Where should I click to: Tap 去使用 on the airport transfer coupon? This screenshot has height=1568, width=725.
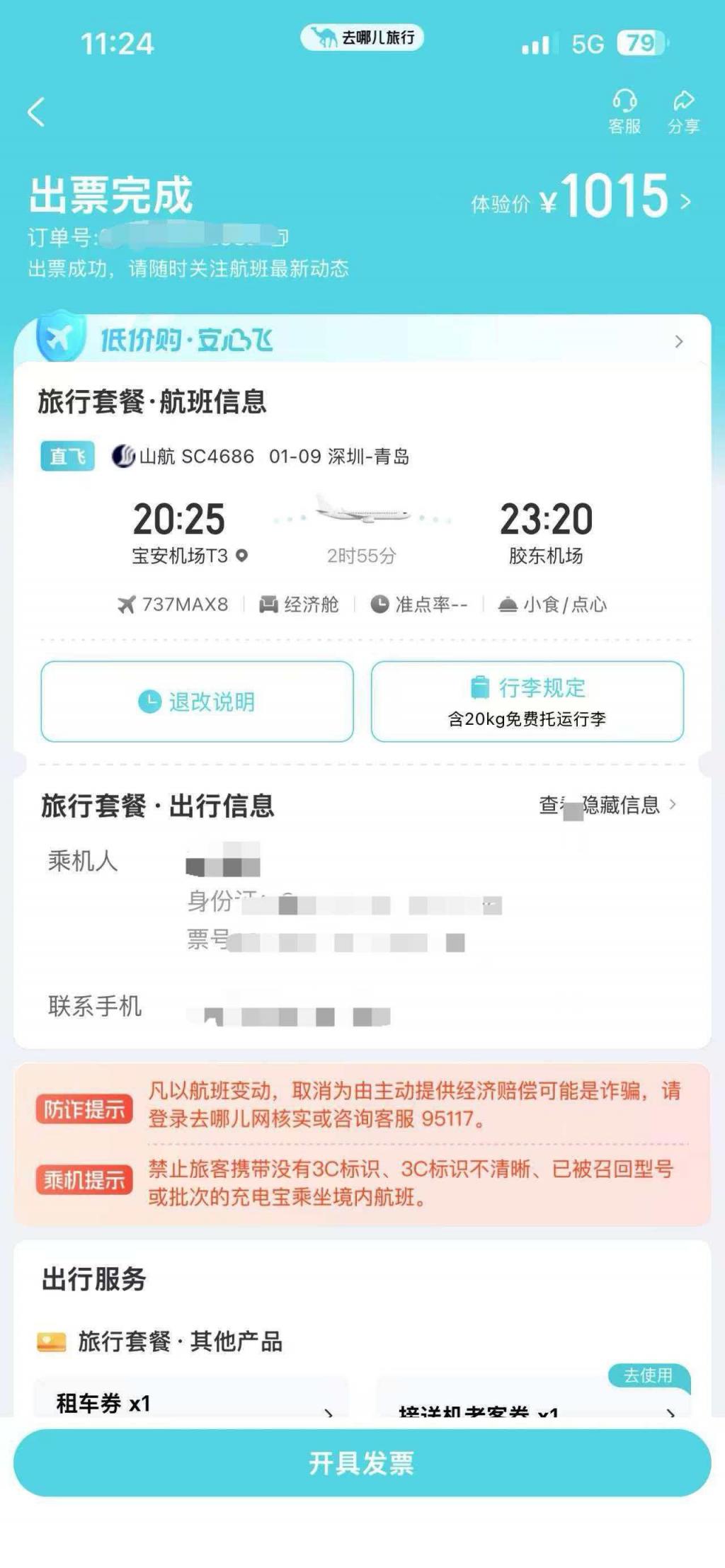(x=648, y=1375)
